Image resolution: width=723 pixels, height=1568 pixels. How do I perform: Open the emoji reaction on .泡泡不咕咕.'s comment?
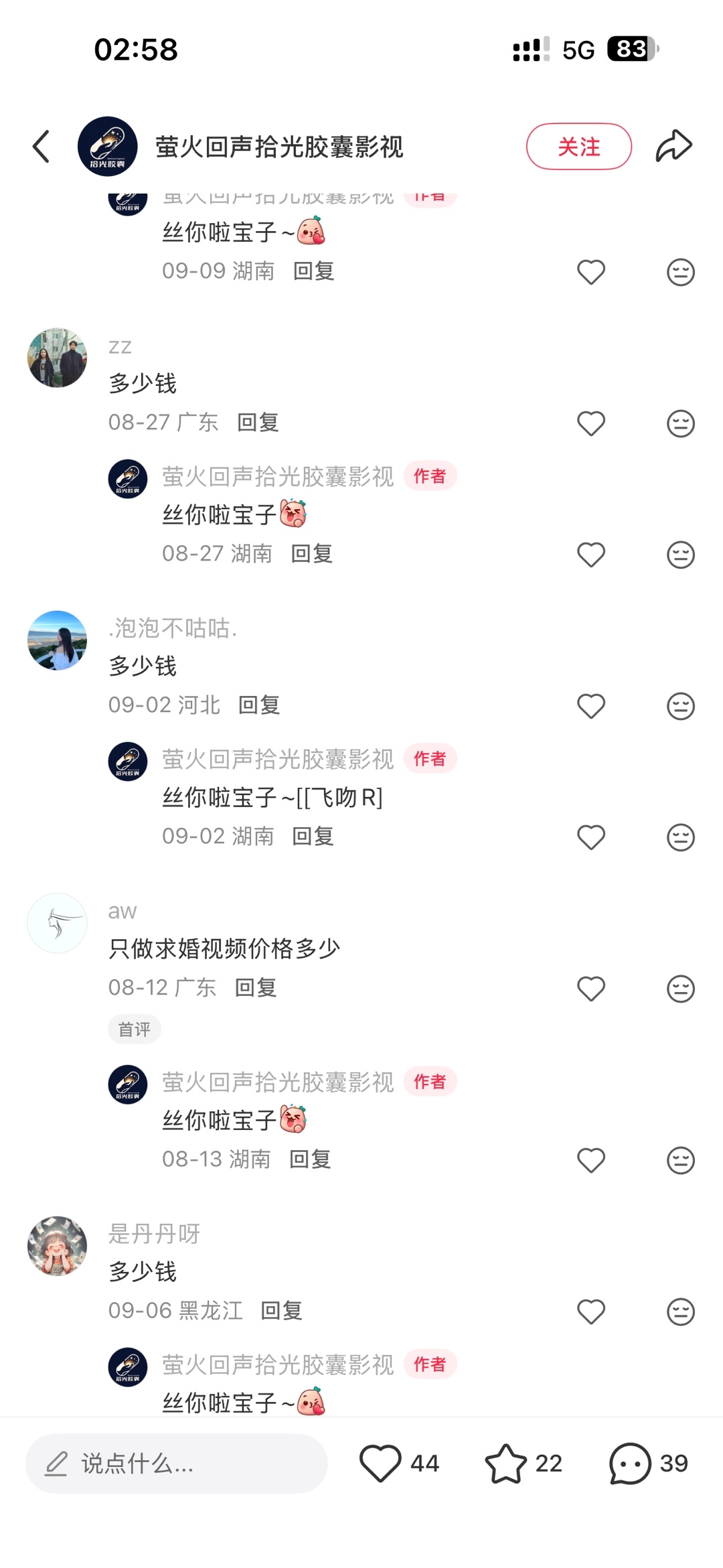[x=681, y=706]
